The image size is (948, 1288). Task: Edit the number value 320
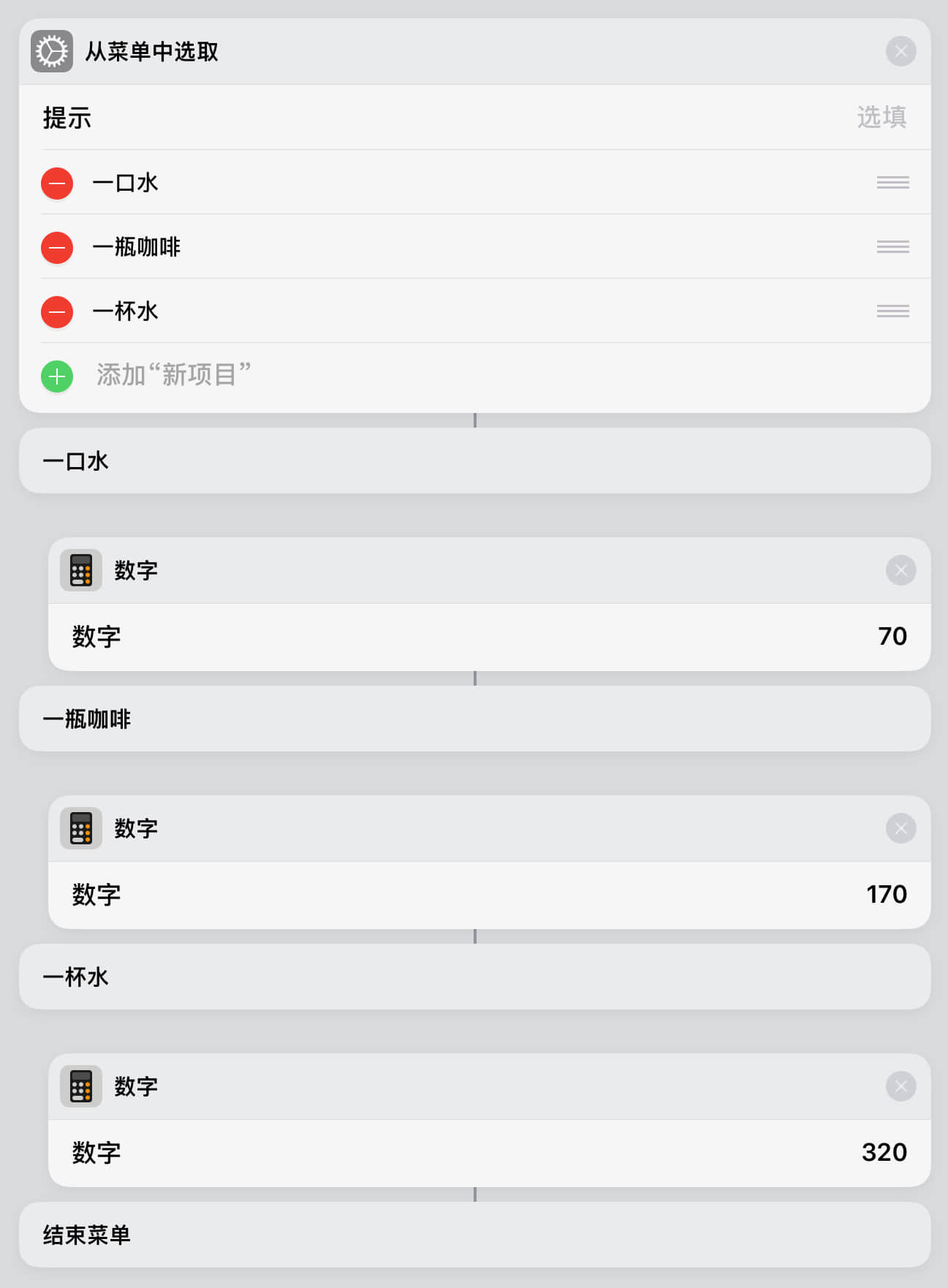884,1152
